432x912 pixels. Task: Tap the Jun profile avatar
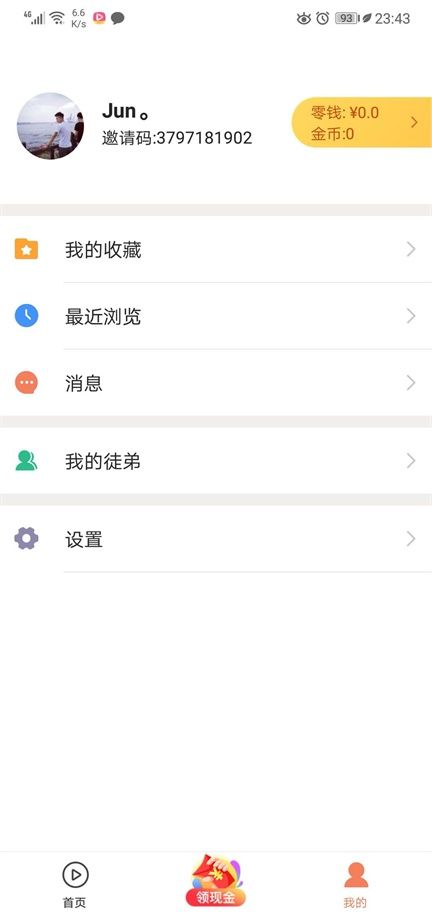(51, 126)
